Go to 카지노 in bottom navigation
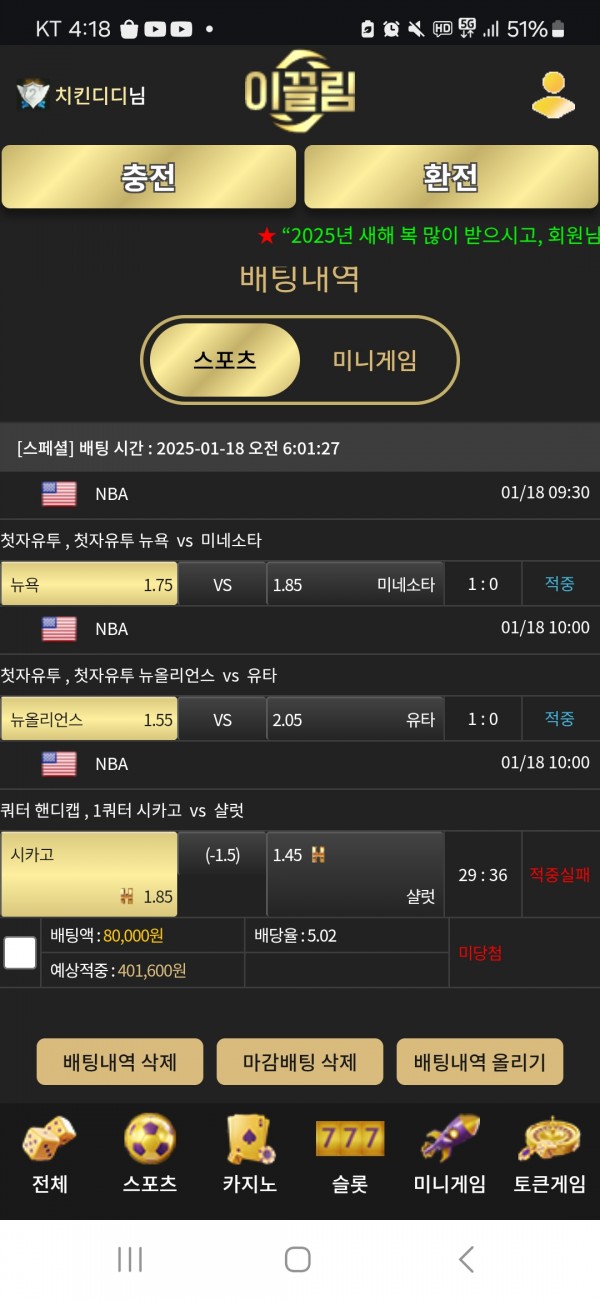 tap(249, 1155)
